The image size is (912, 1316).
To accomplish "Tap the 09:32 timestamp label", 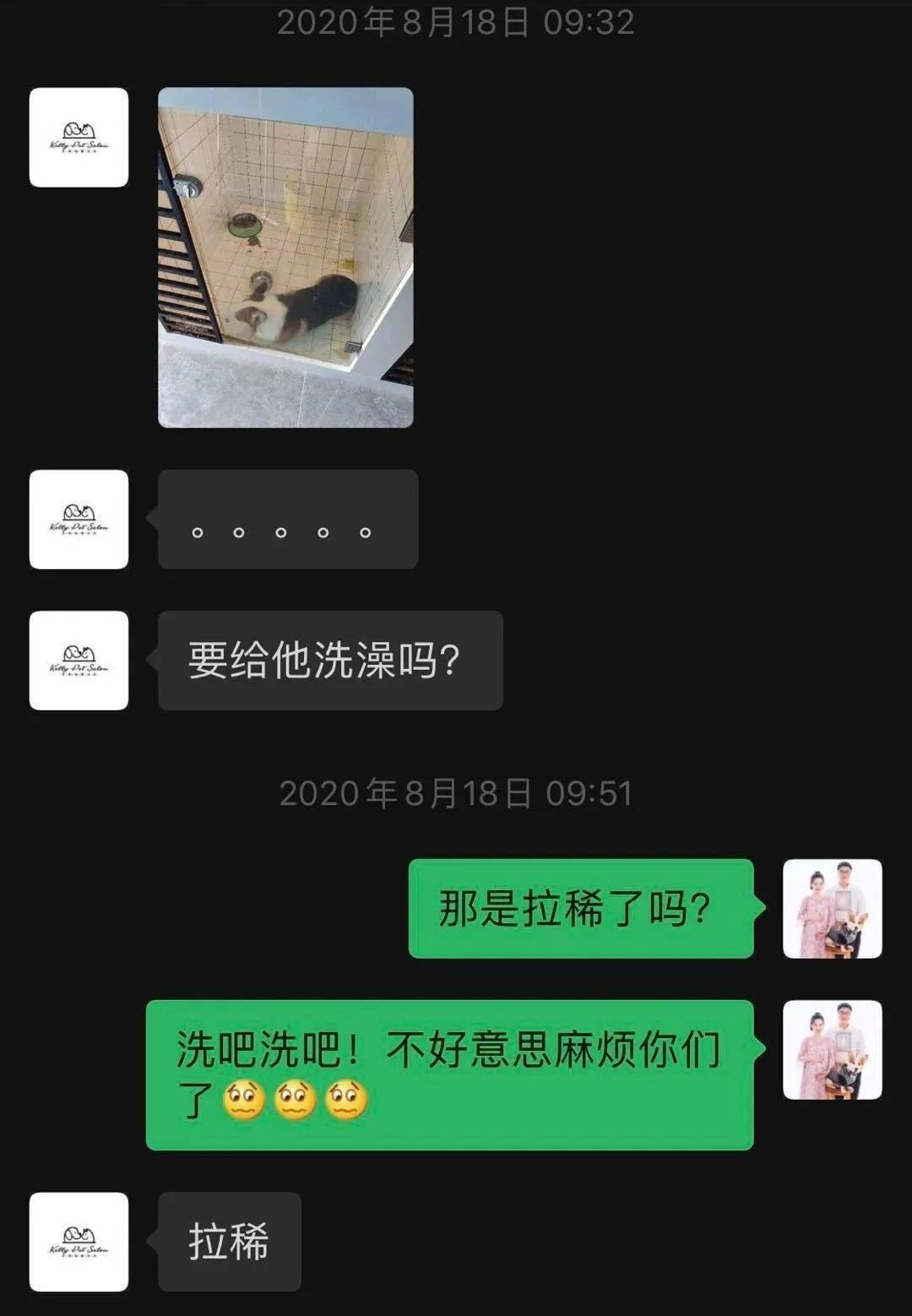I will point(456,24).
